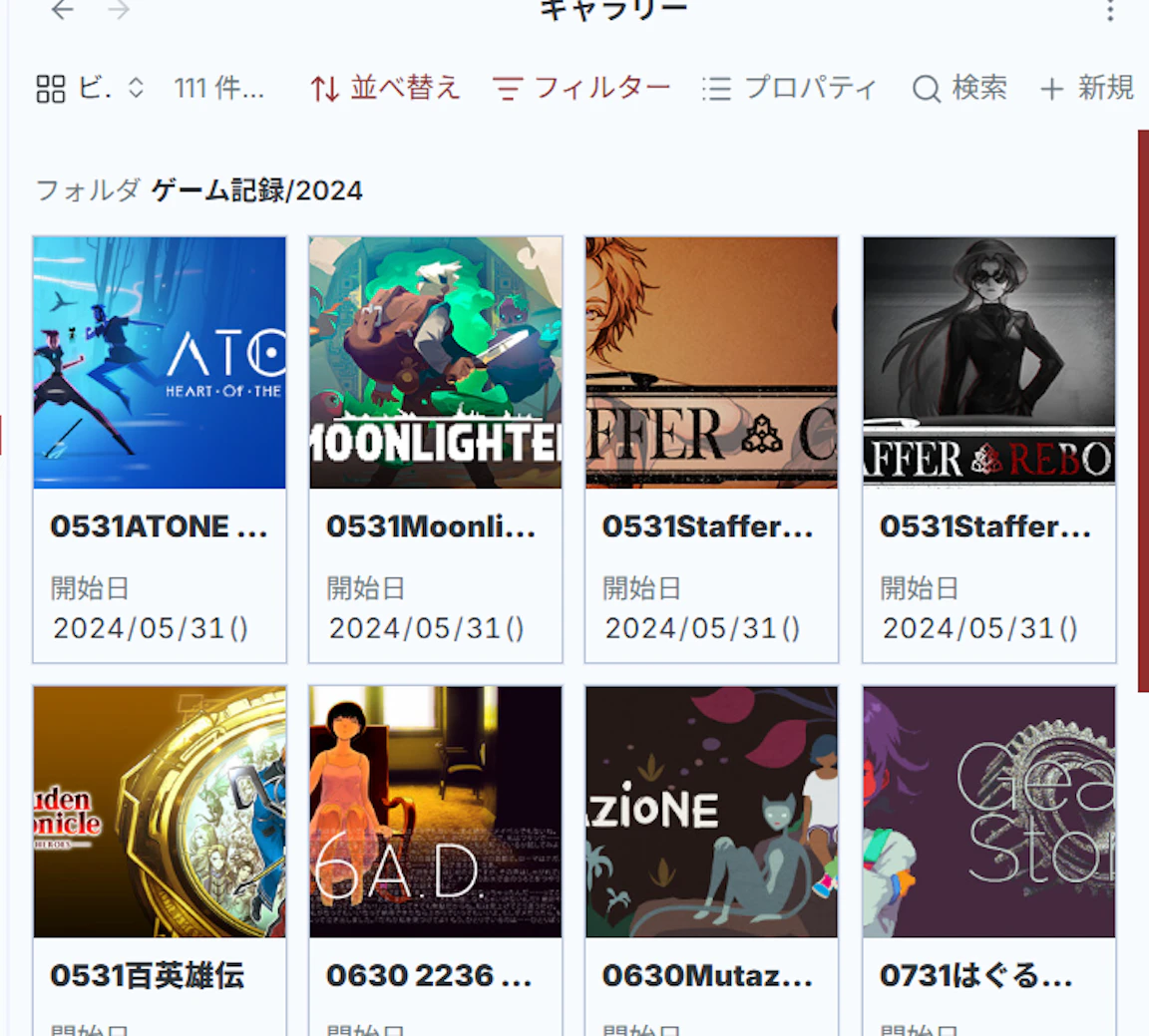Open the 0531ATONE card
The width and height of the screenshot is (1149, 1036).
tap(160, 449)
